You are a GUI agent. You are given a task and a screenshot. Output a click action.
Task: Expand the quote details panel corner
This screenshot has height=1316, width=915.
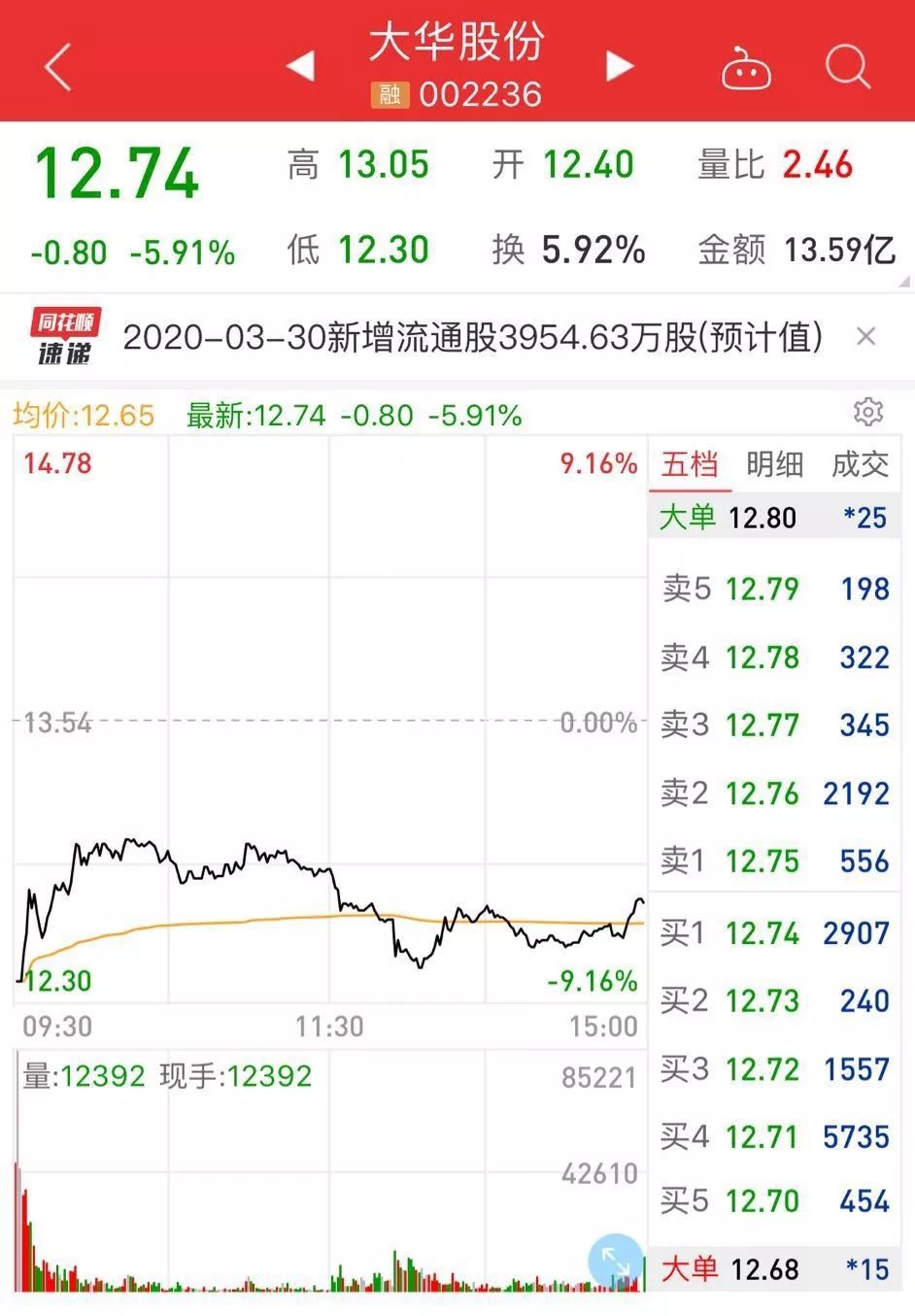[904, 282]
